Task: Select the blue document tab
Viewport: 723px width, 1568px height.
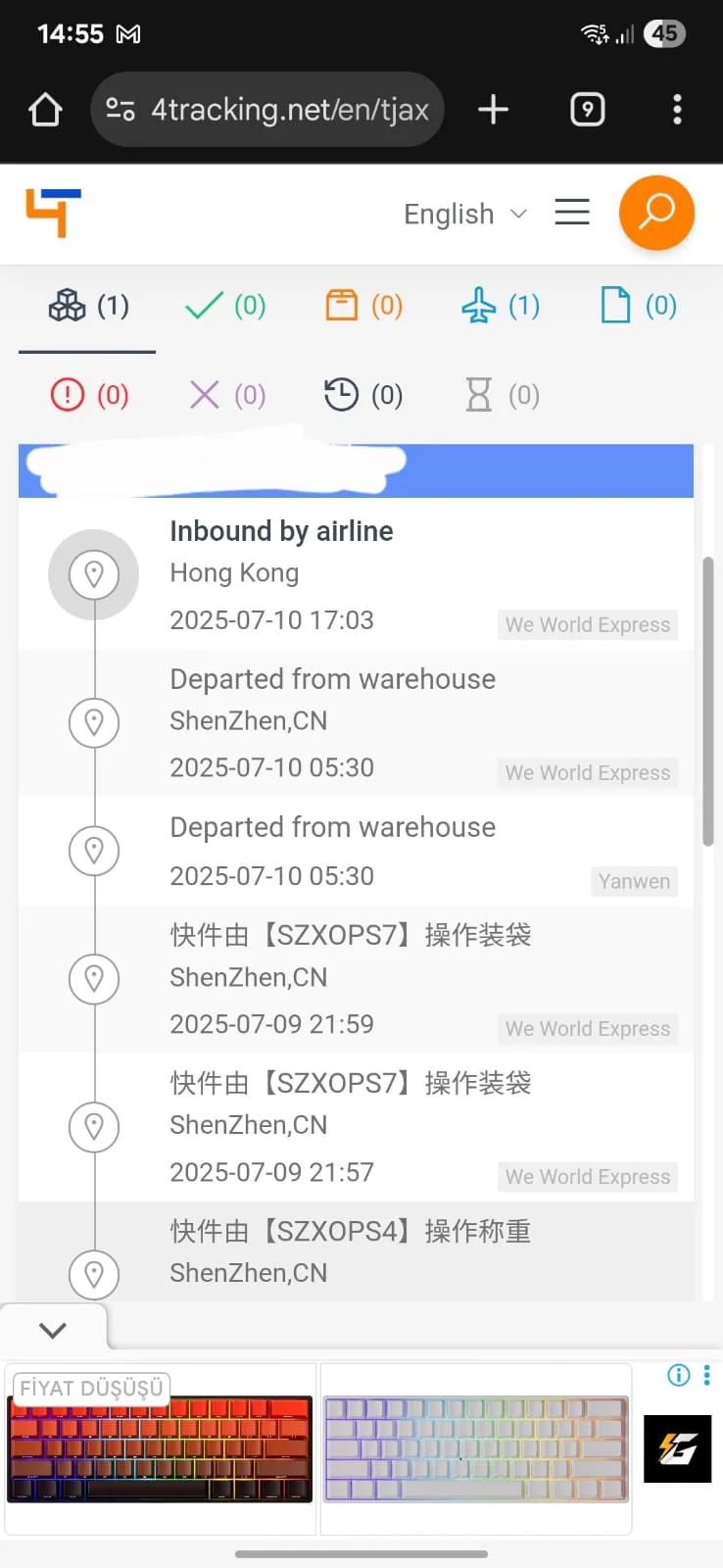Action: coord(637,307)
